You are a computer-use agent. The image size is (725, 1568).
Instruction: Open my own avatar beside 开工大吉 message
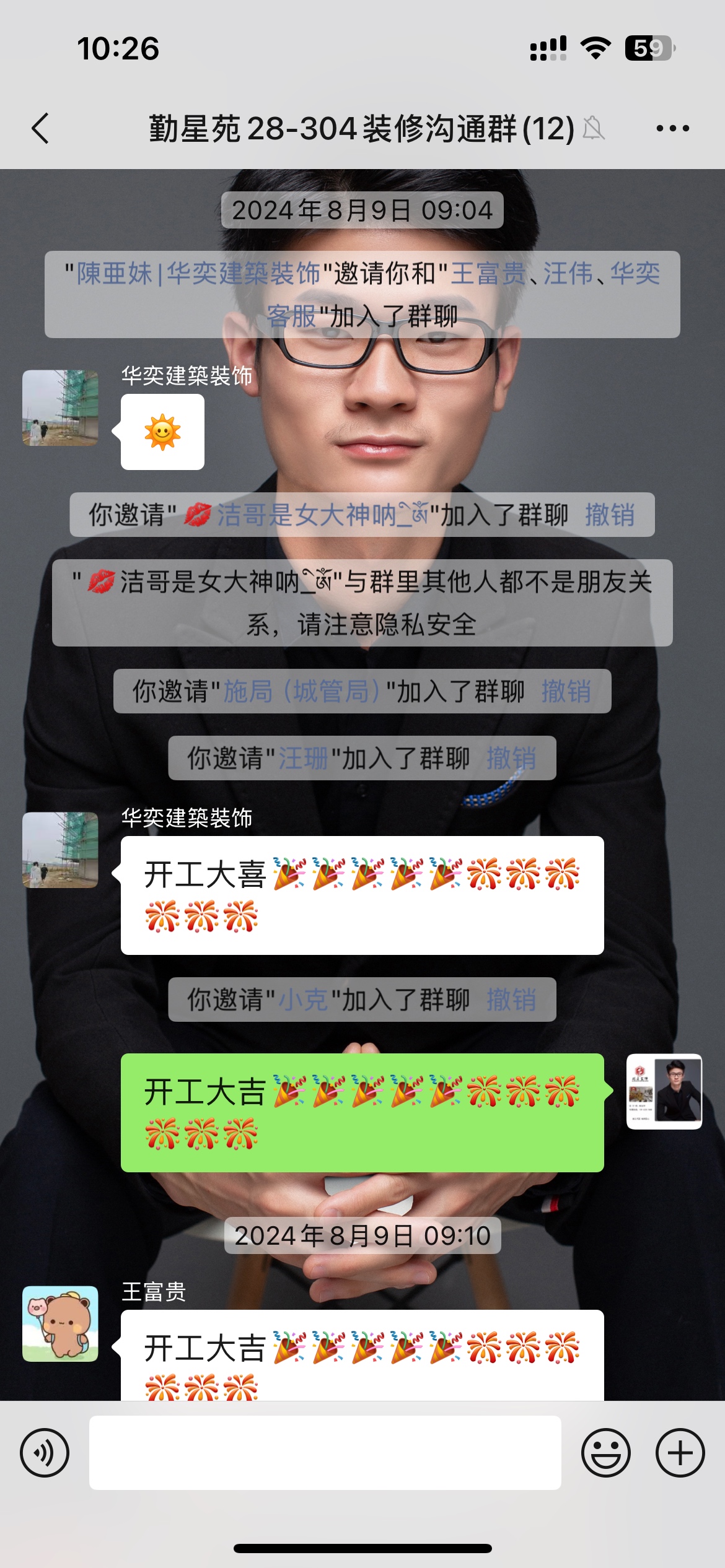(x=664, y=1091)
